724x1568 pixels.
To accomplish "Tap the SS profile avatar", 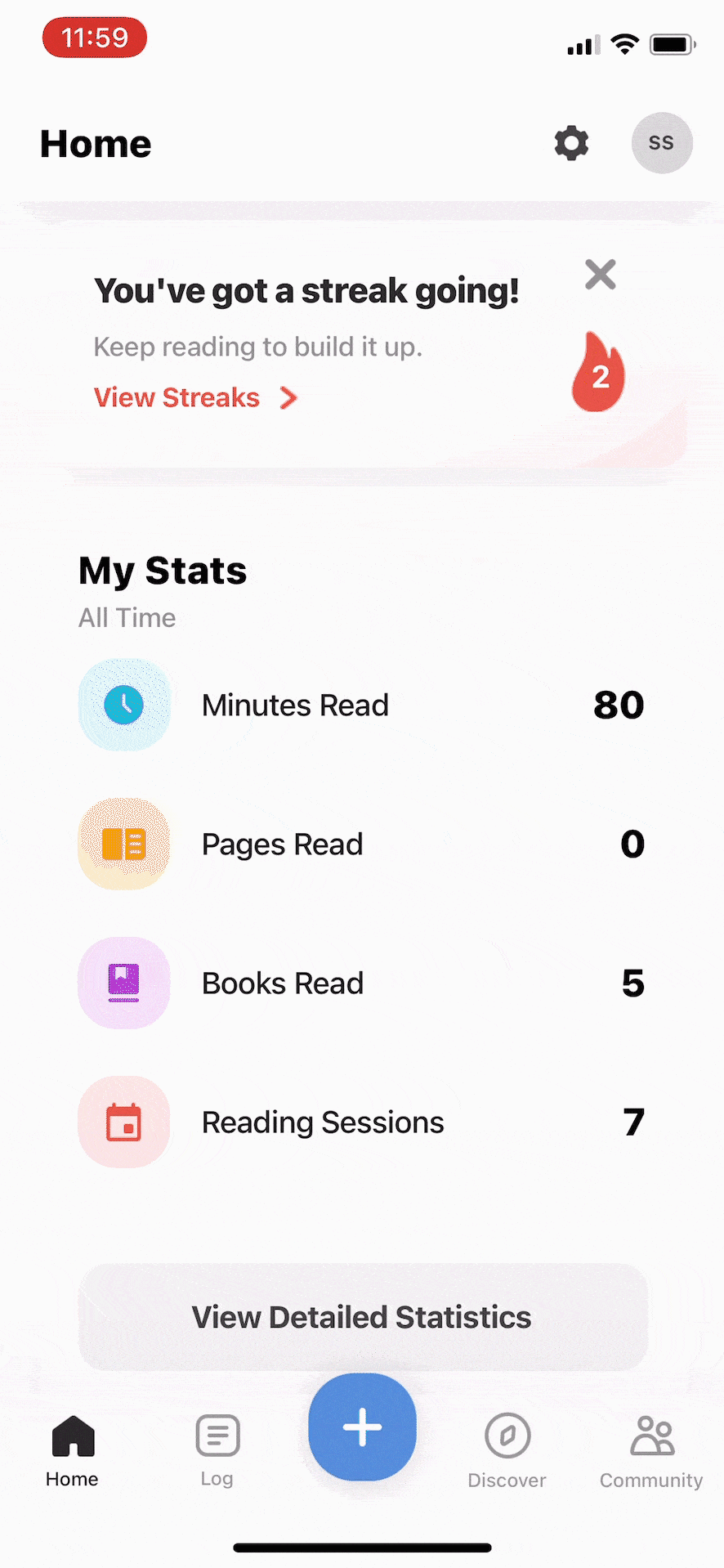I will (662, 143).
